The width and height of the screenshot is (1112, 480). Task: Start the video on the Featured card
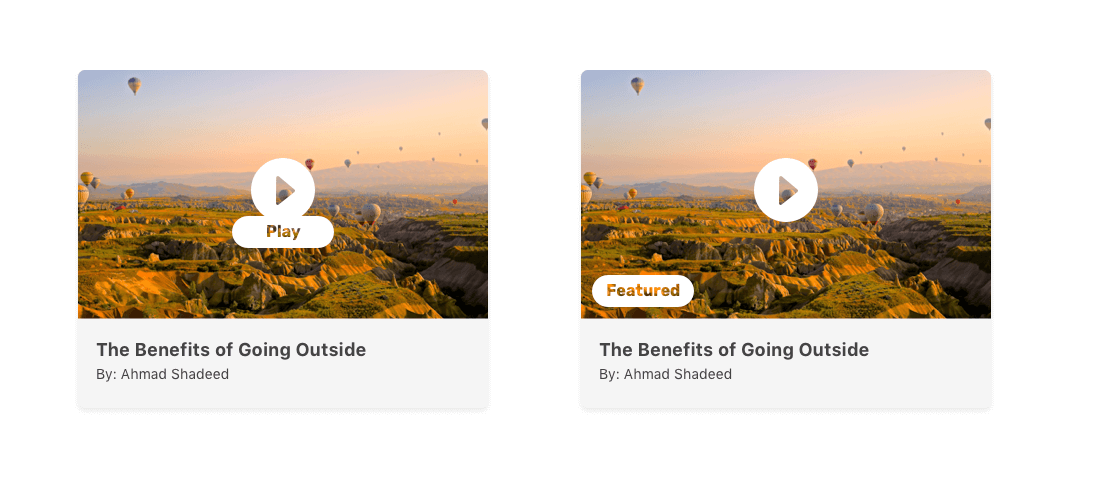[786, 189]
